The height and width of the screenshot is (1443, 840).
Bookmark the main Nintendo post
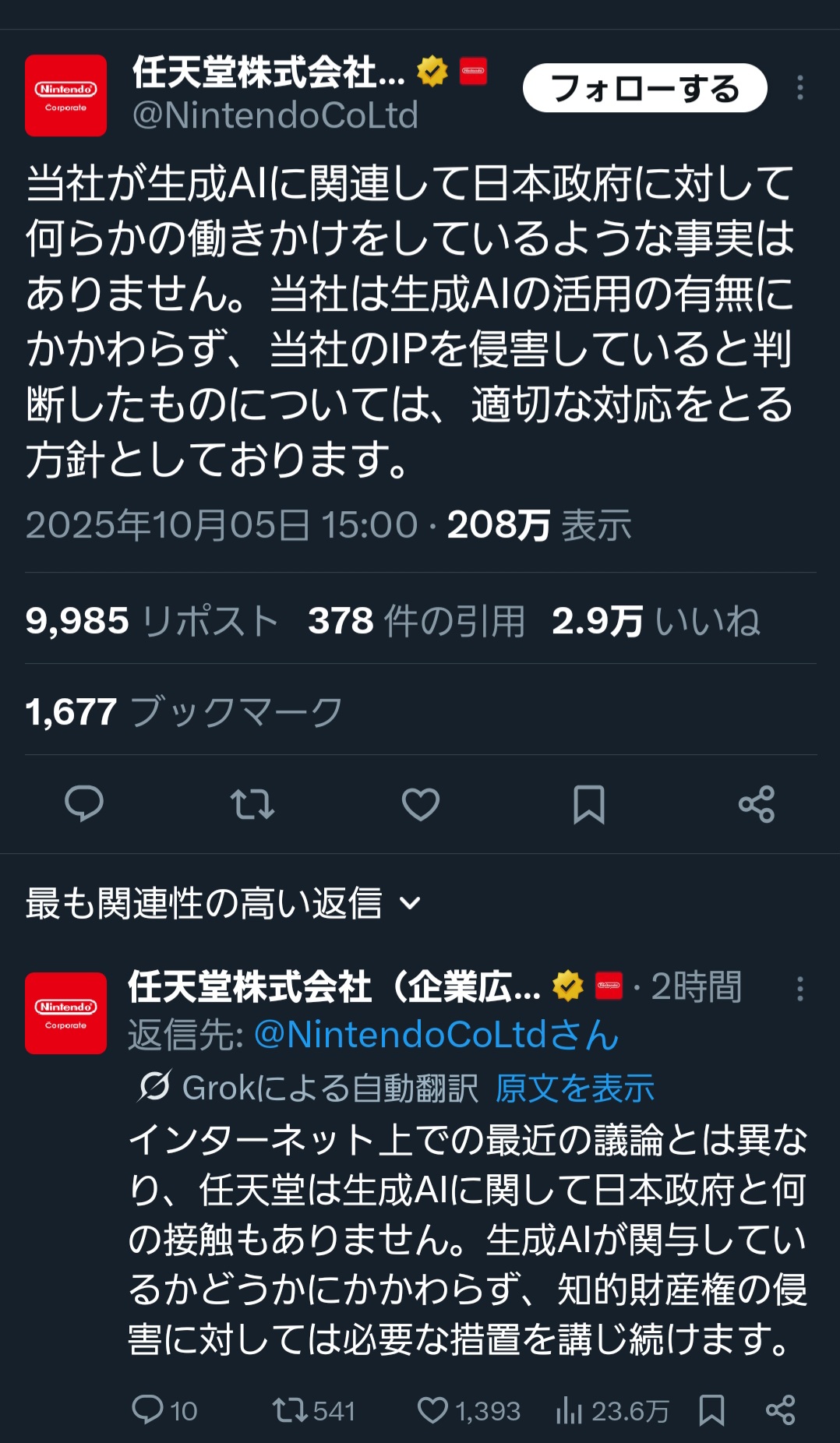pyautogui.click(x=588, y=803)
